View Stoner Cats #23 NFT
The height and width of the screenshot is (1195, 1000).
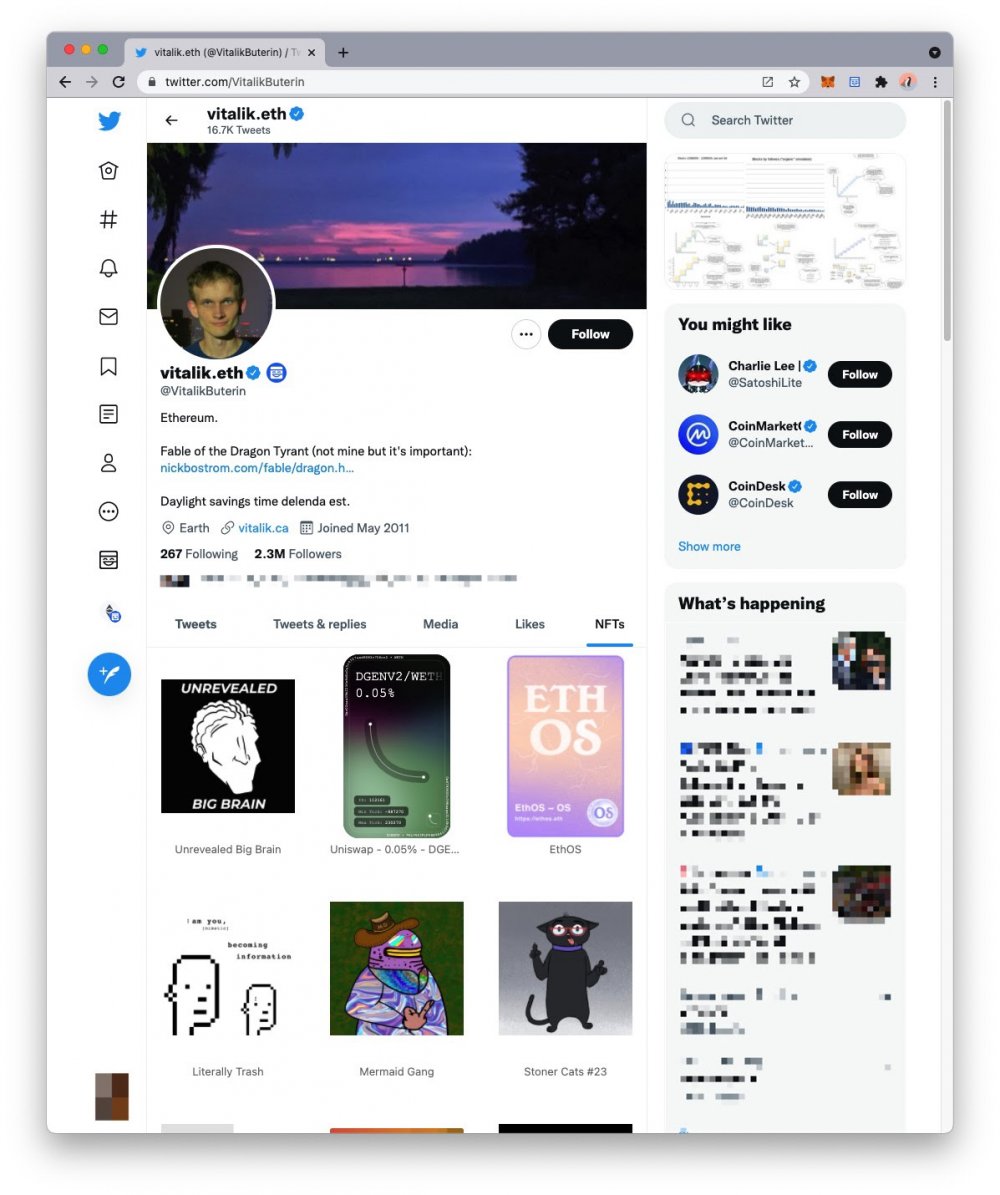565,968
